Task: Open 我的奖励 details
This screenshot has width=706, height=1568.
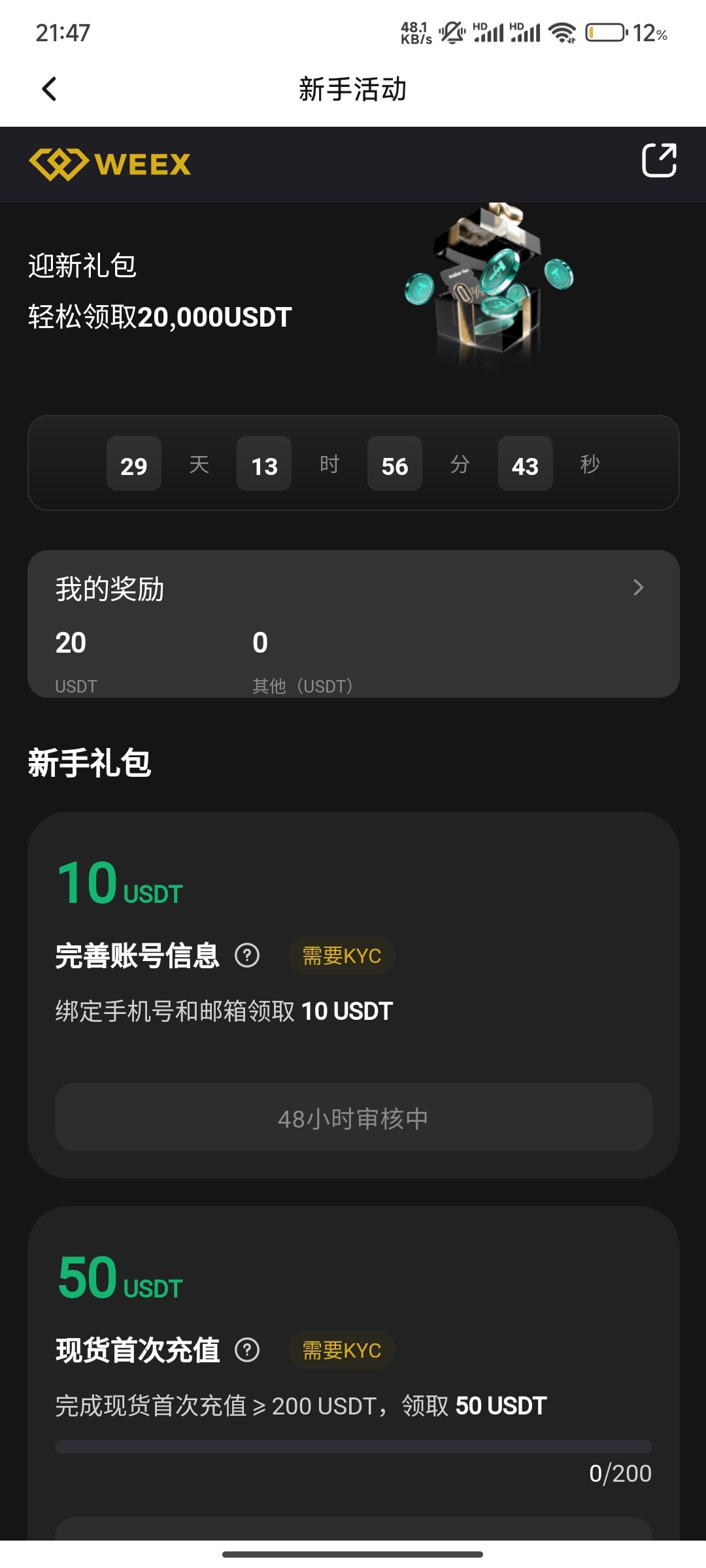Action: 638,587
